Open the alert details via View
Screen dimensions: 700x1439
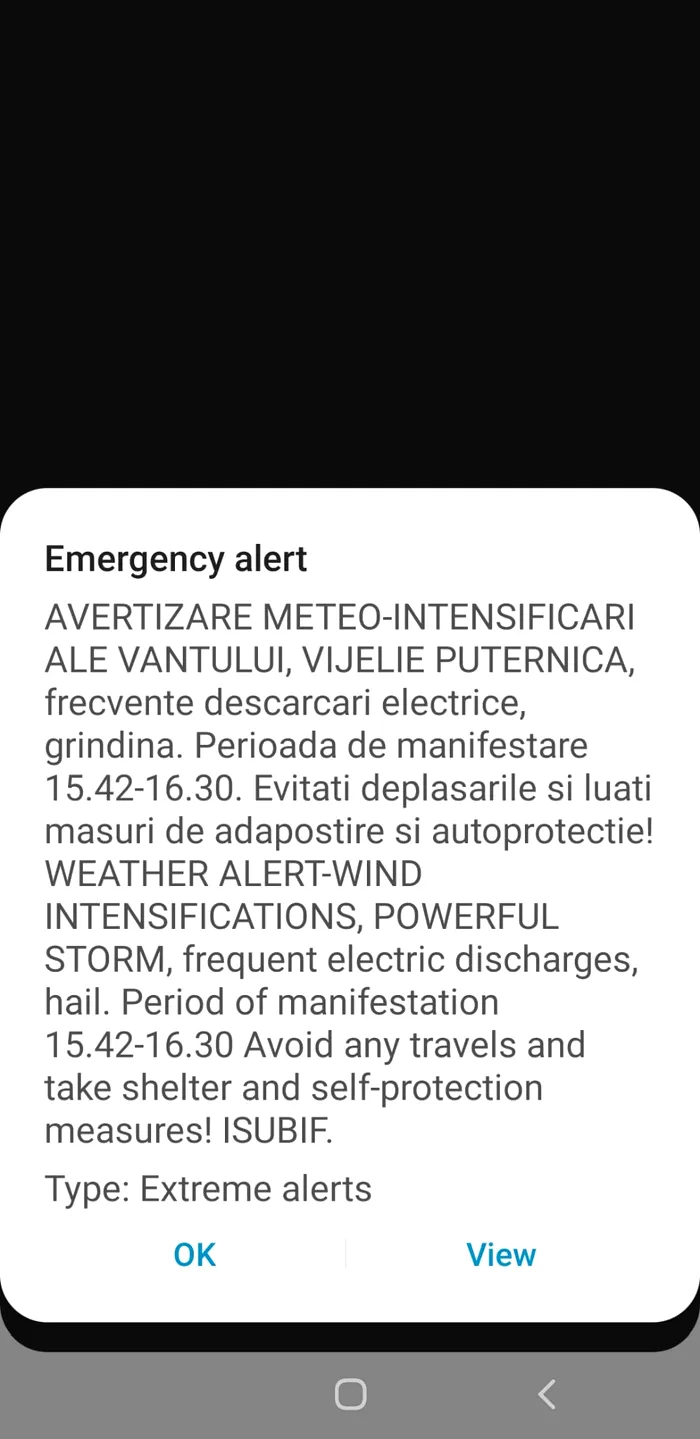click(501, 1254)
